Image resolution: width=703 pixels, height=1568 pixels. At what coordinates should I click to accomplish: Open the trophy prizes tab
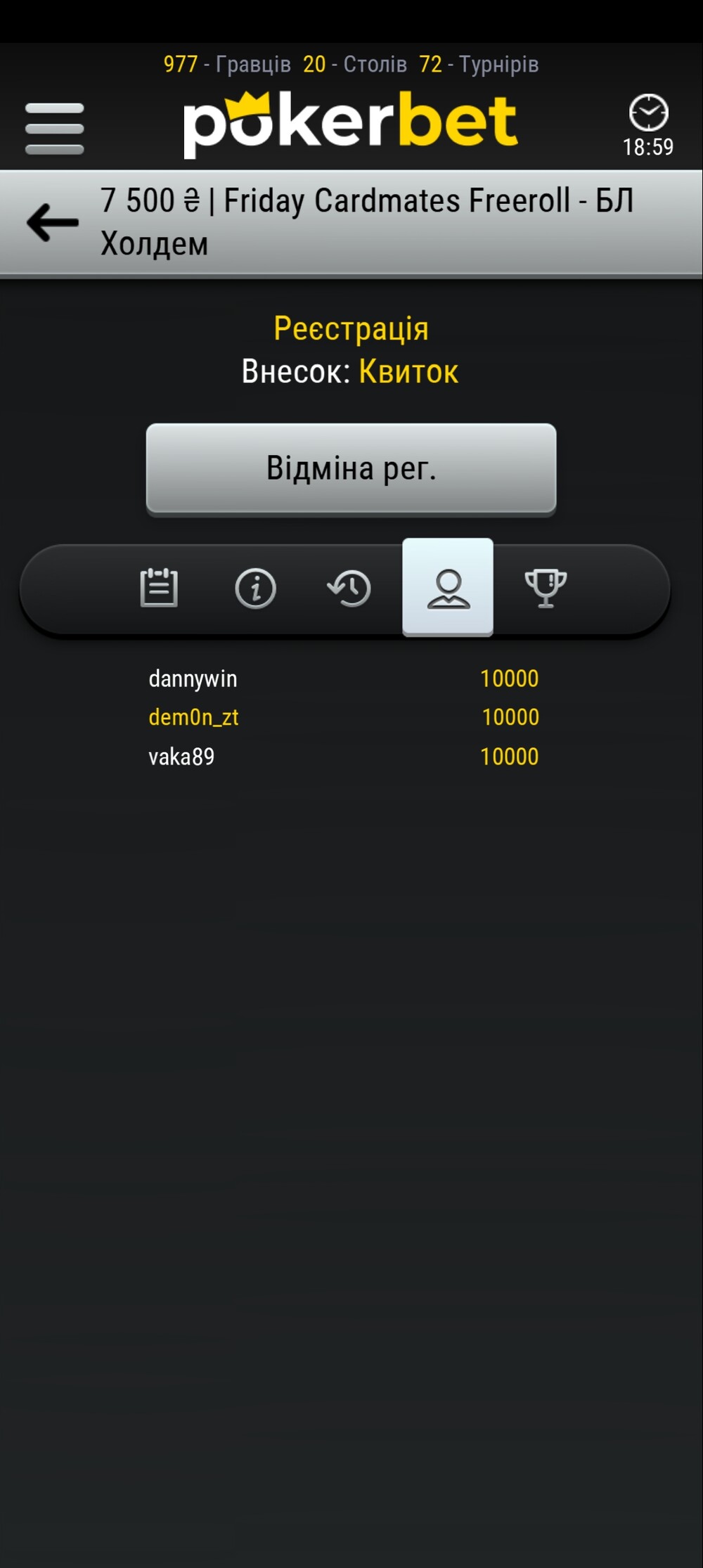point(546,588)
